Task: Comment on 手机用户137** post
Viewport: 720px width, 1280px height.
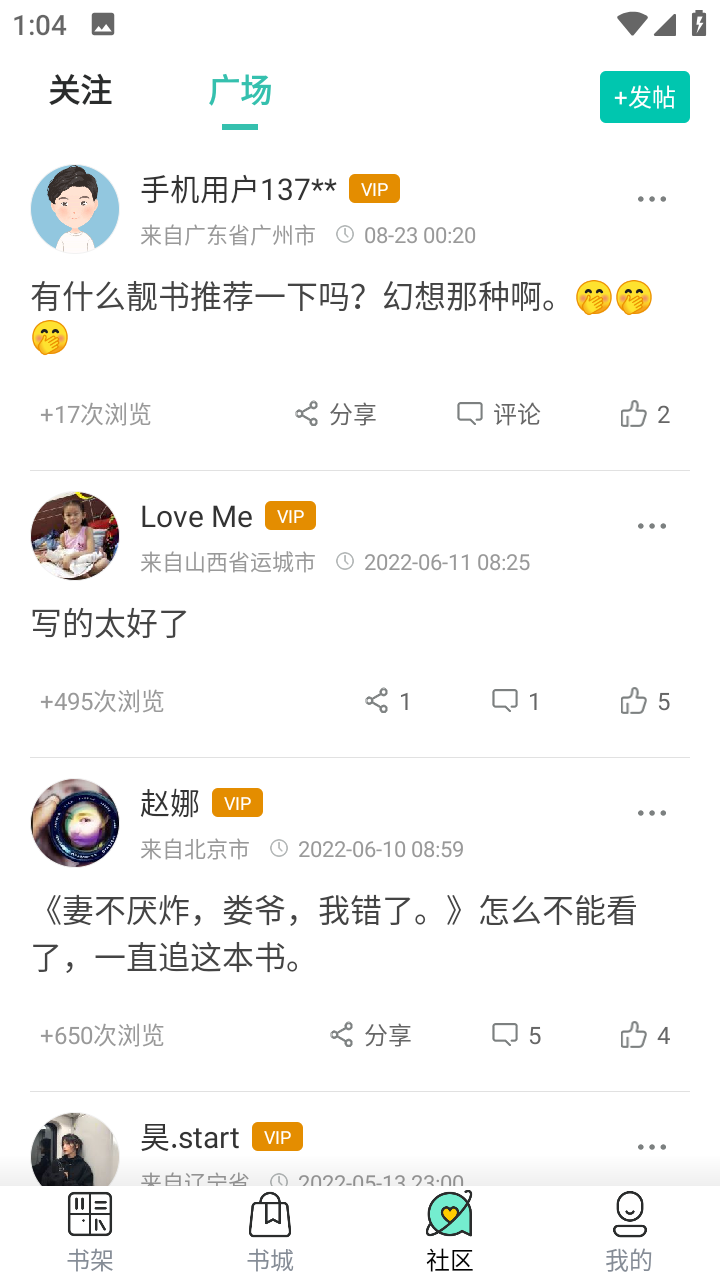Action: (498, 414)
